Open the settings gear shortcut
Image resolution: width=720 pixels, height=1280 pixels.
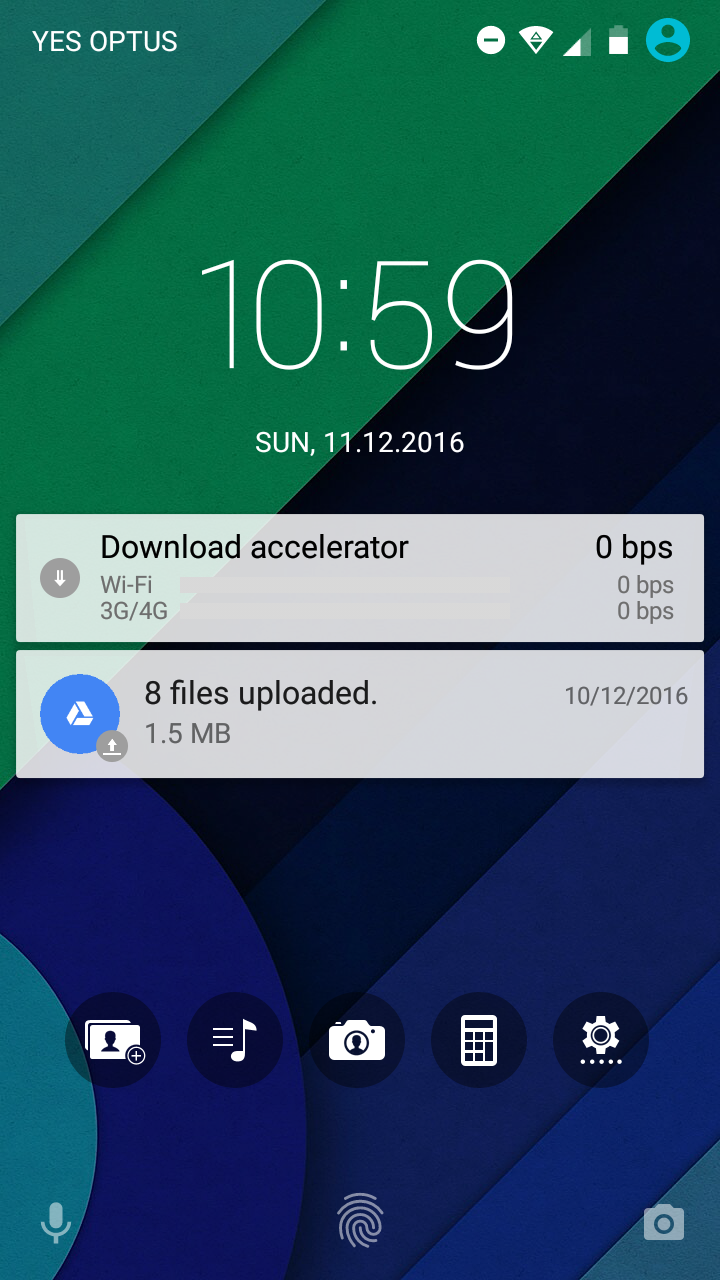click(x=601, y=1041)
